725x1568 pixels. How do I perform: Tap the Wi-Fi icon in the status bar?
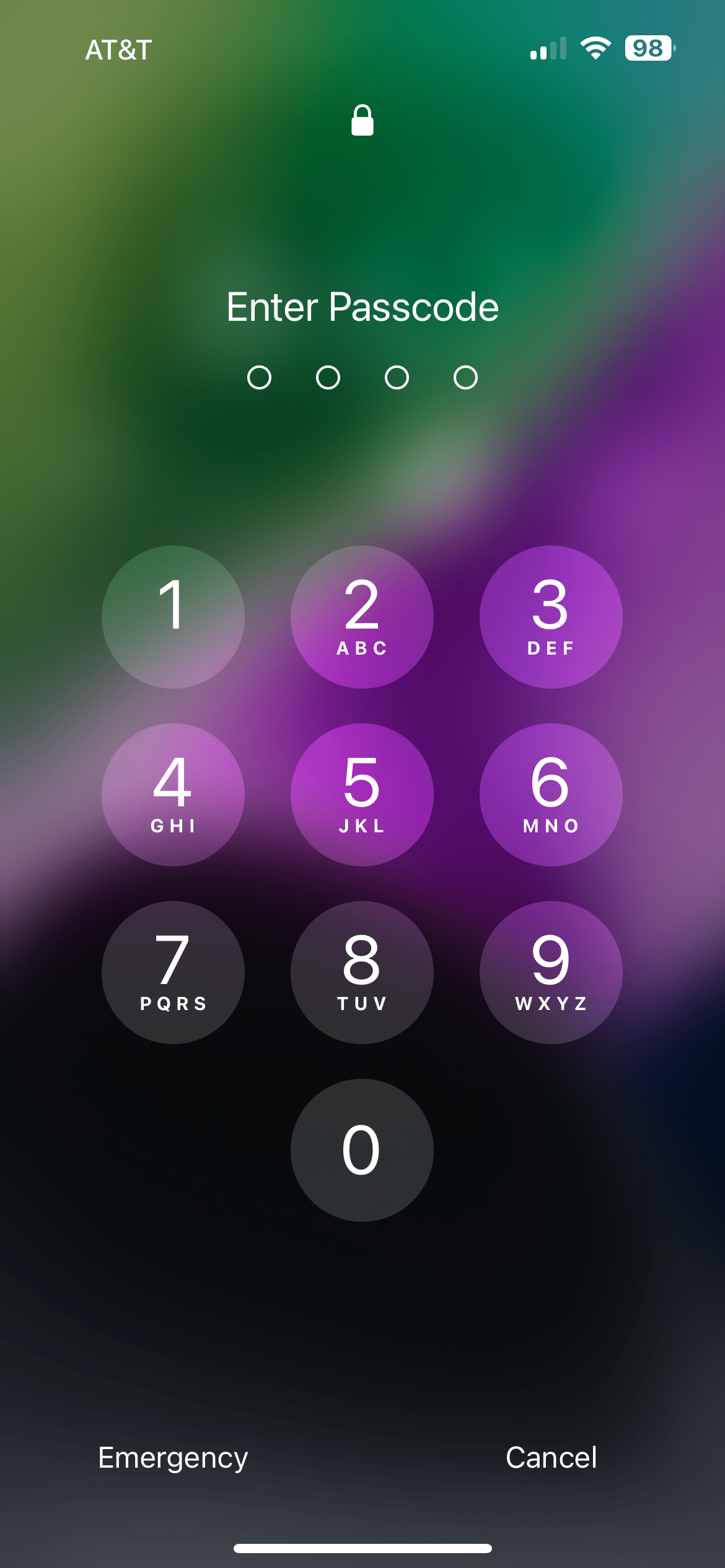click(595, 48)
